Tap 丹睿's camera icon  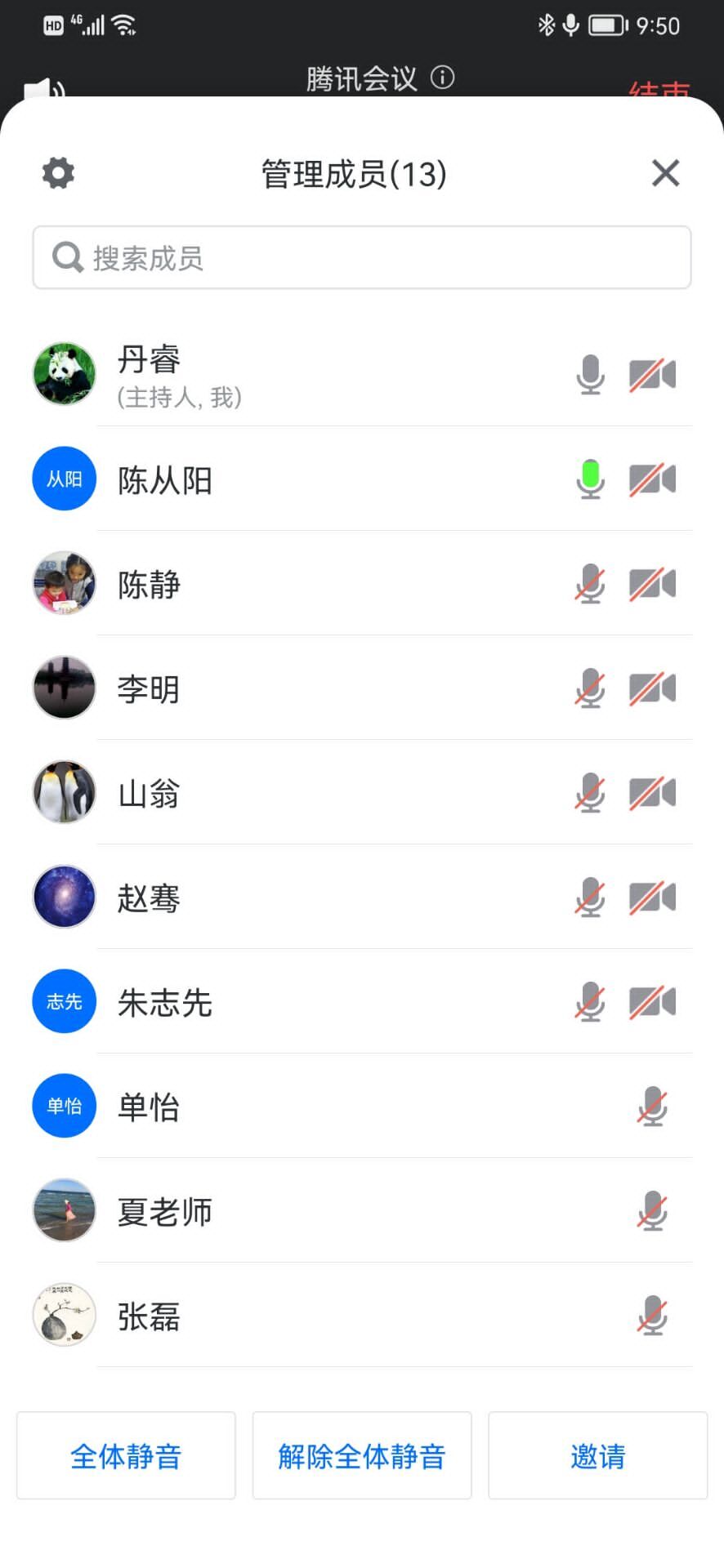point(652,375)
